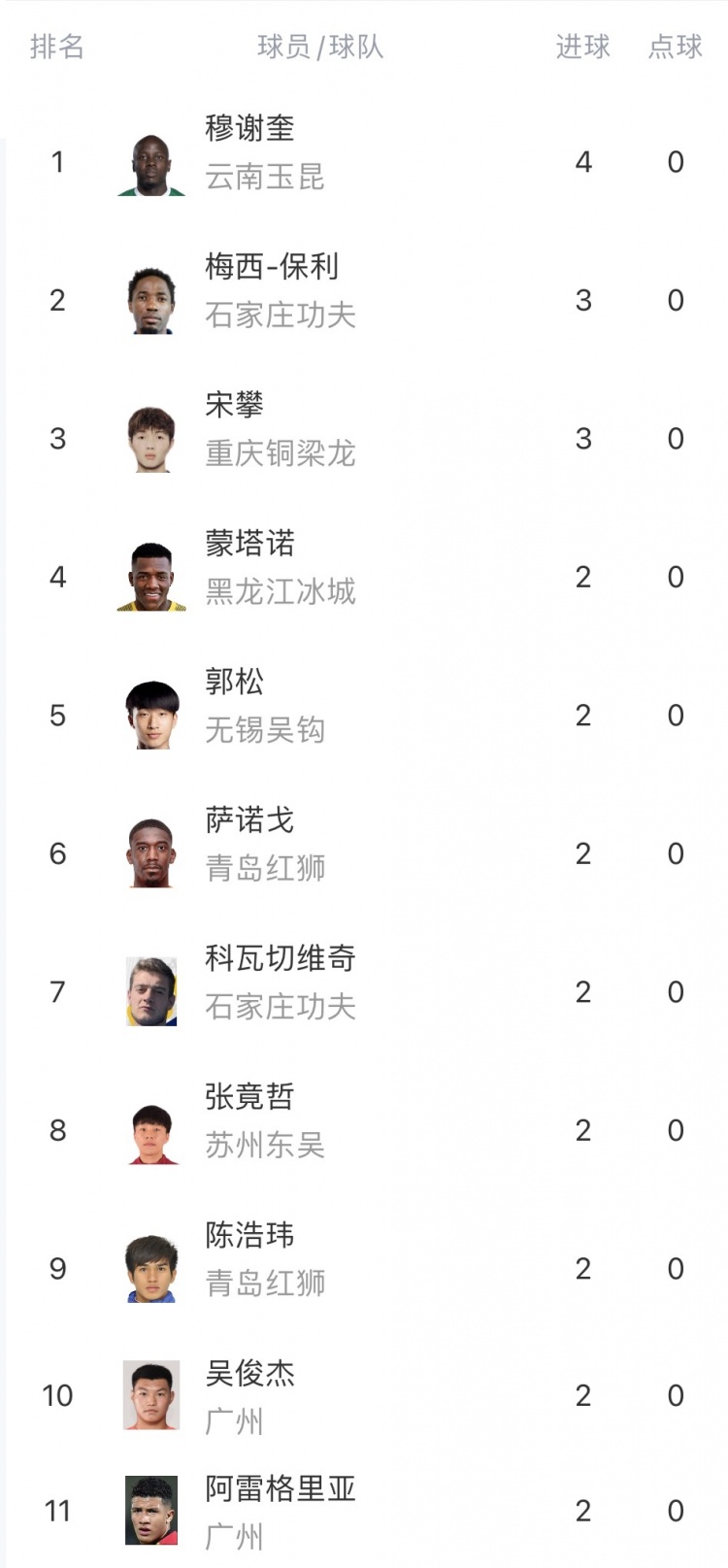Open top scorer 穆谢奎's player row
Image resolution: width=728 pixels, height=1568 pixels.
pos(364,161)
